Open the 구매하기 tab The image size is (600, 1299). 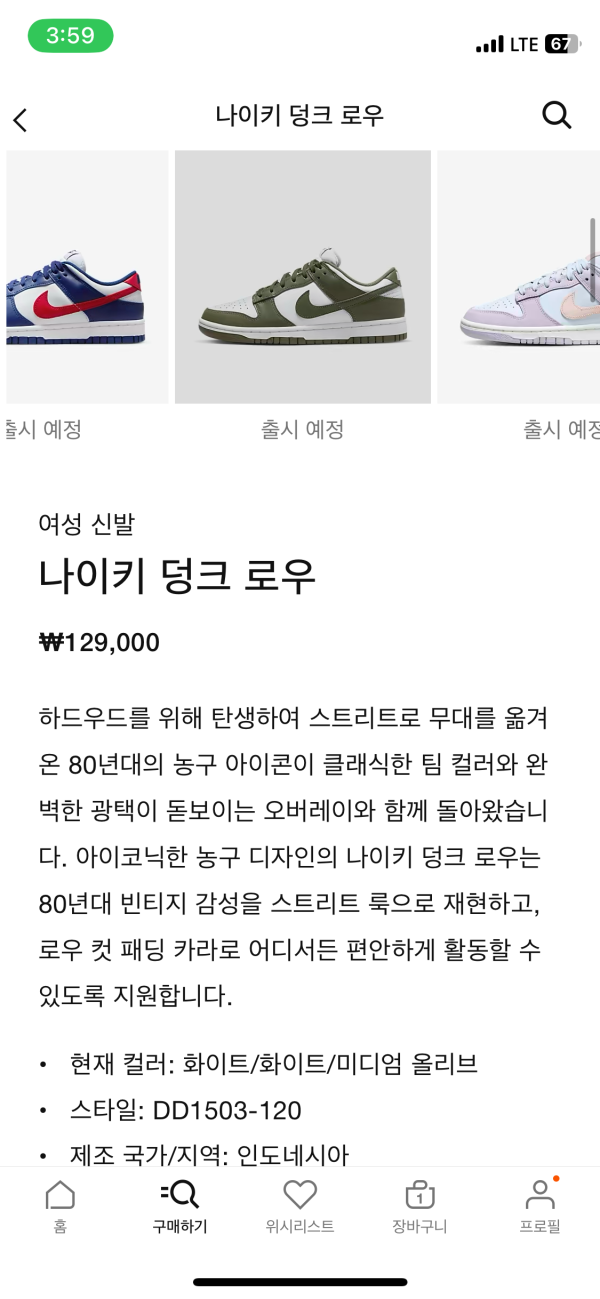point(180,1207)
